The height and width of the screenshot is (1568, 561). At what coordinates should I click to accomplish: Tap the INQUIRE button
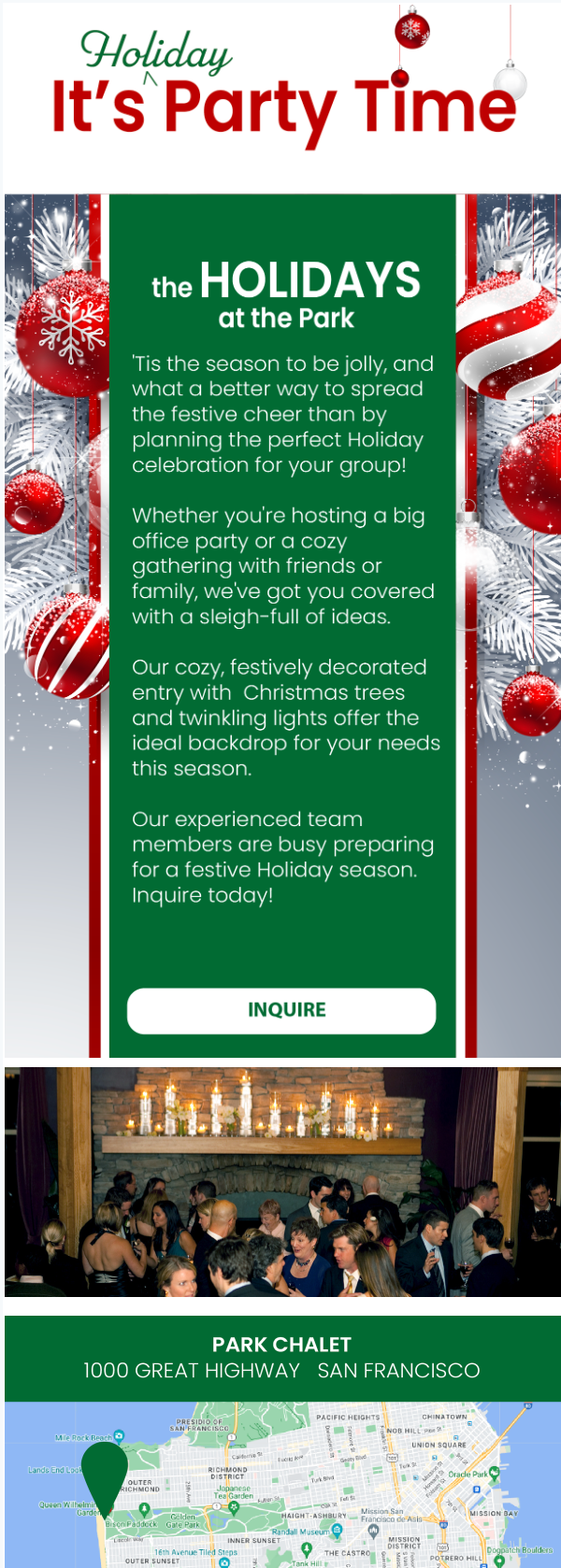point(281,1010)
